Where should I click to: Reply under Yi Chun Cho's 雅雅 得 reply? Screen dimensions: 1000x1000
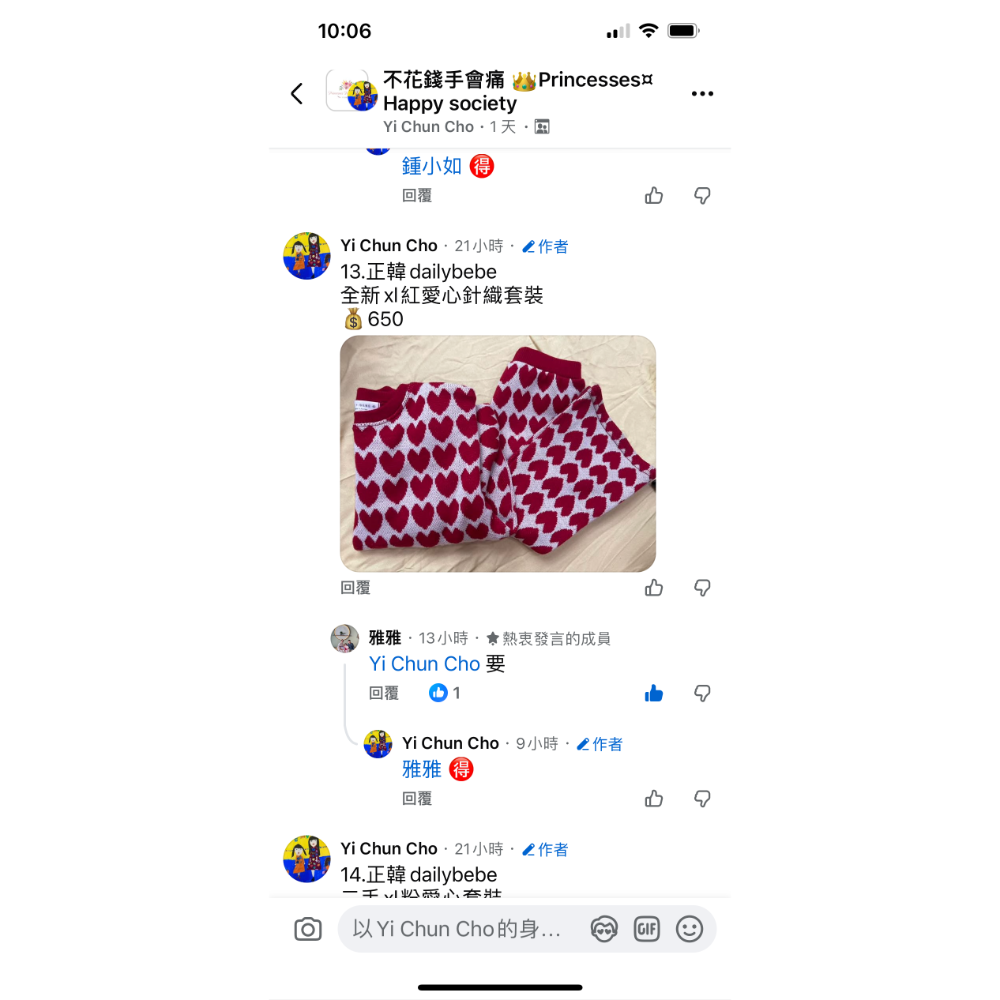417,798
